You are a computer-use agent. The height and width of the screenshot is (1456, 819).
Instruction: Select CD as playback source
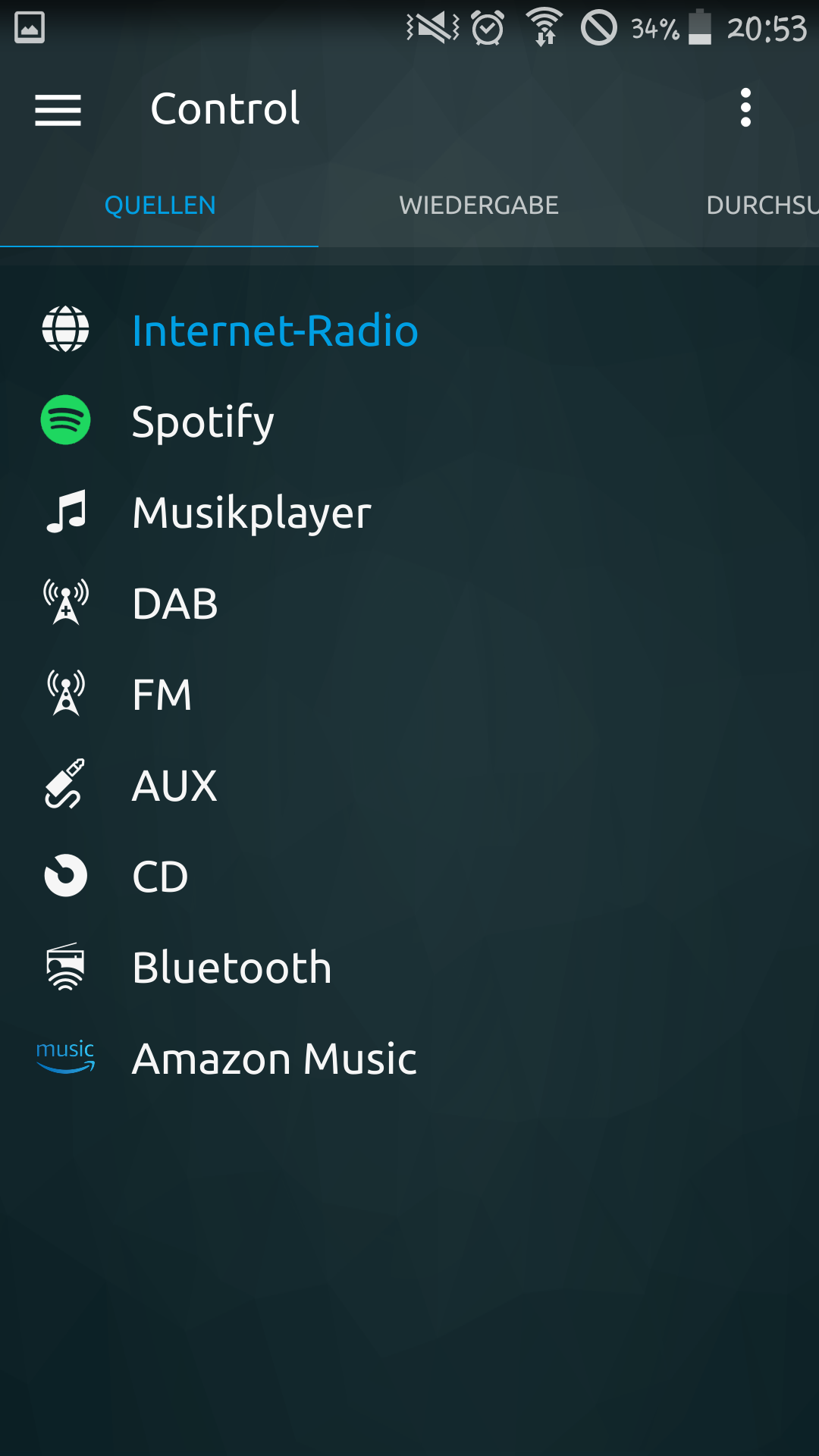click(x=160, y=877)
